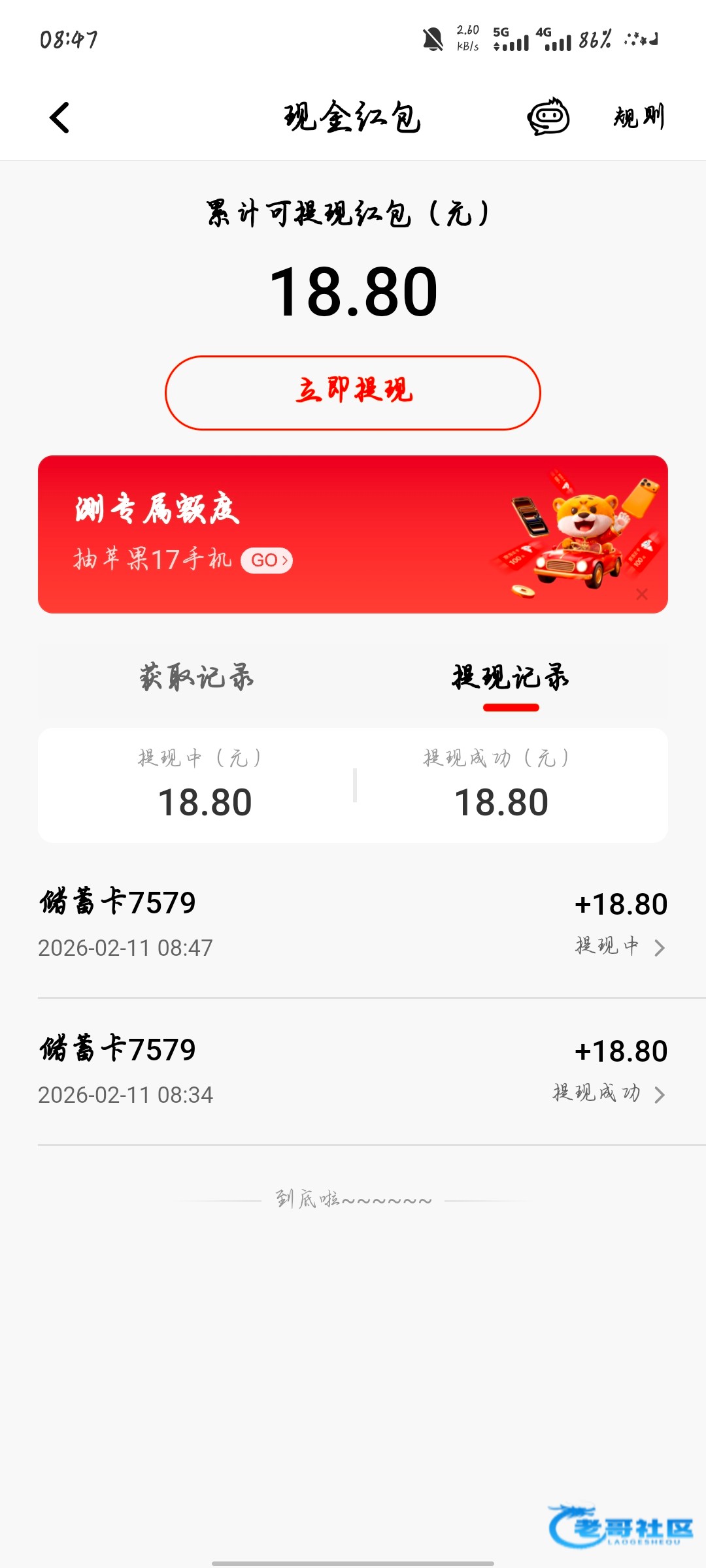706x1568 pixels.
Task: Go back from 现金红包 page
Action: tap(59, 118)
